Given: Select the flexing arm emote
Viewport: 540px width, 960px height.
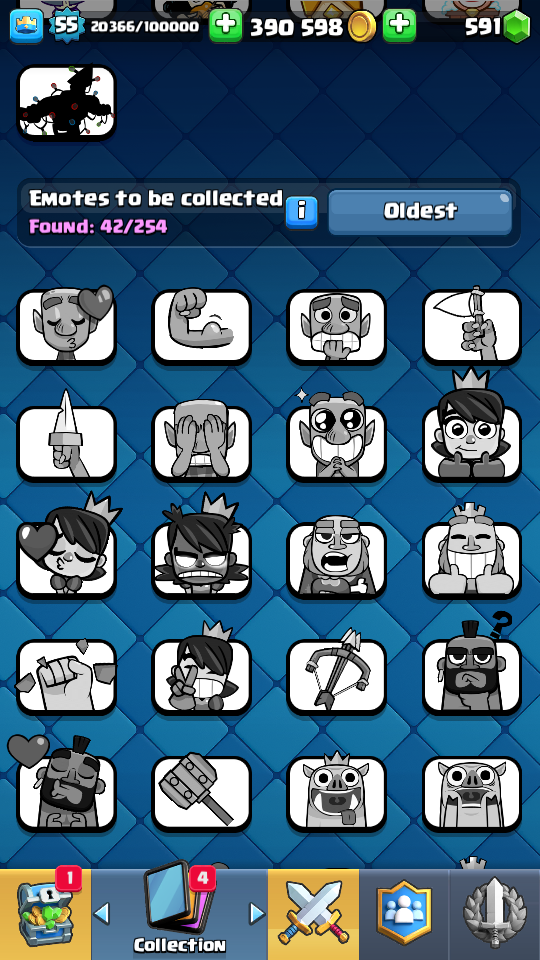Looking at the screenshot, I should 201,326.
